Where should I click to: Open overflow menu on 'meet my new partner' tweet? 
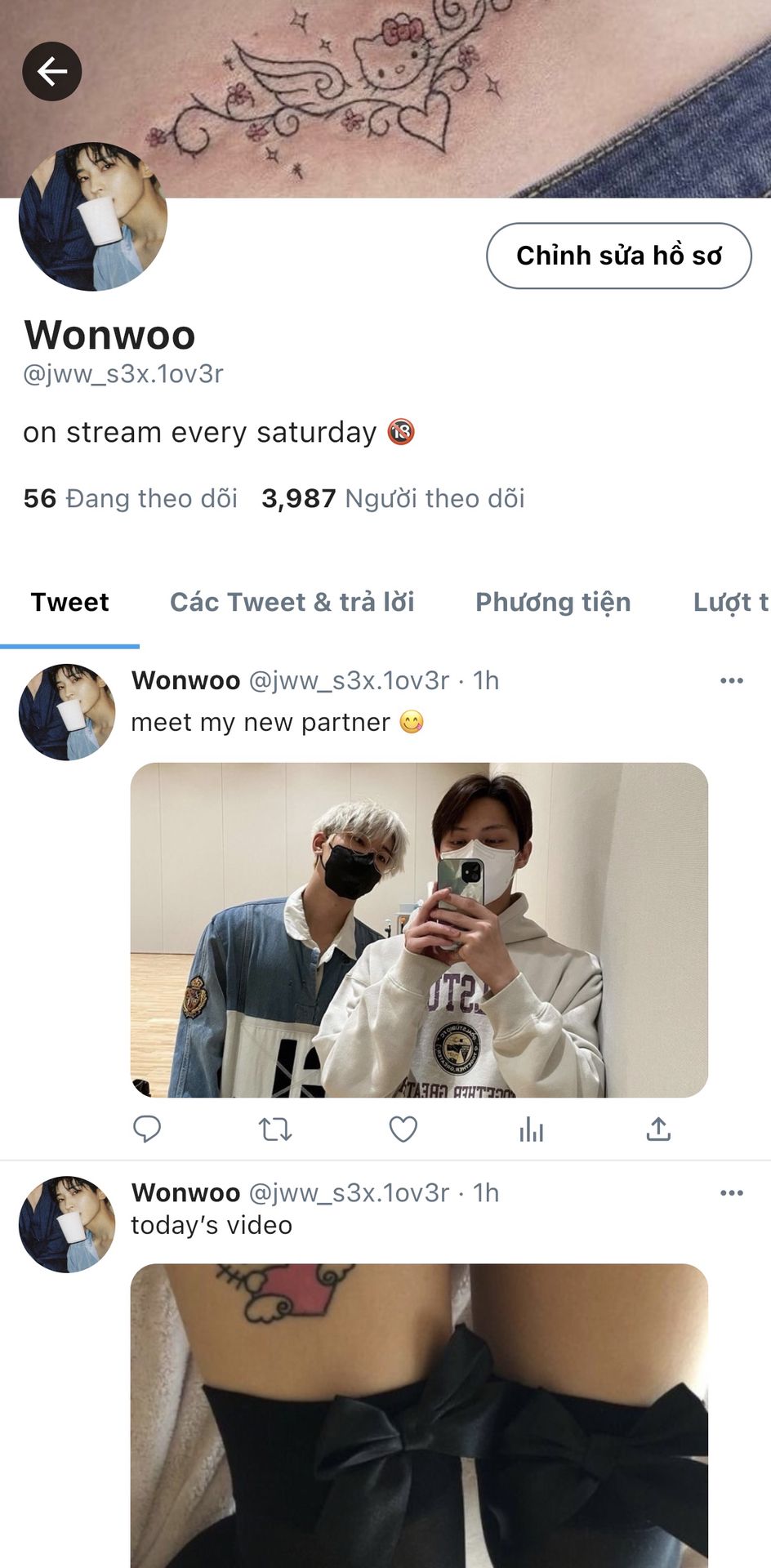[731, 680]
